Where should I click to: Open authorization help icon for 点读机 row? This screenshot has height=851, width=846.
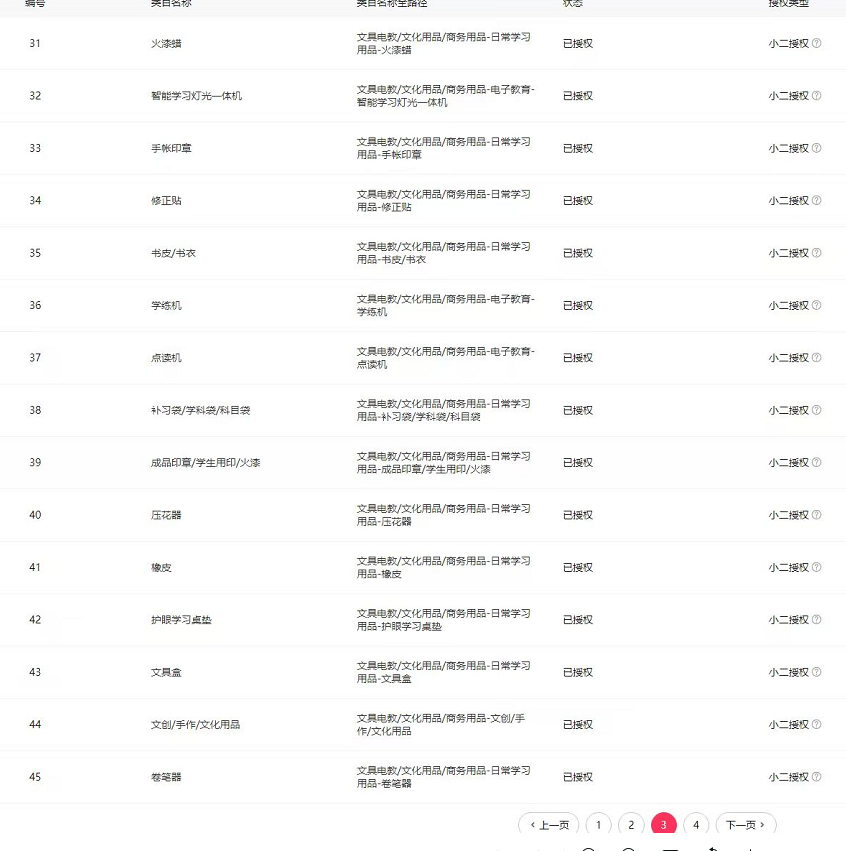point(817,357)
